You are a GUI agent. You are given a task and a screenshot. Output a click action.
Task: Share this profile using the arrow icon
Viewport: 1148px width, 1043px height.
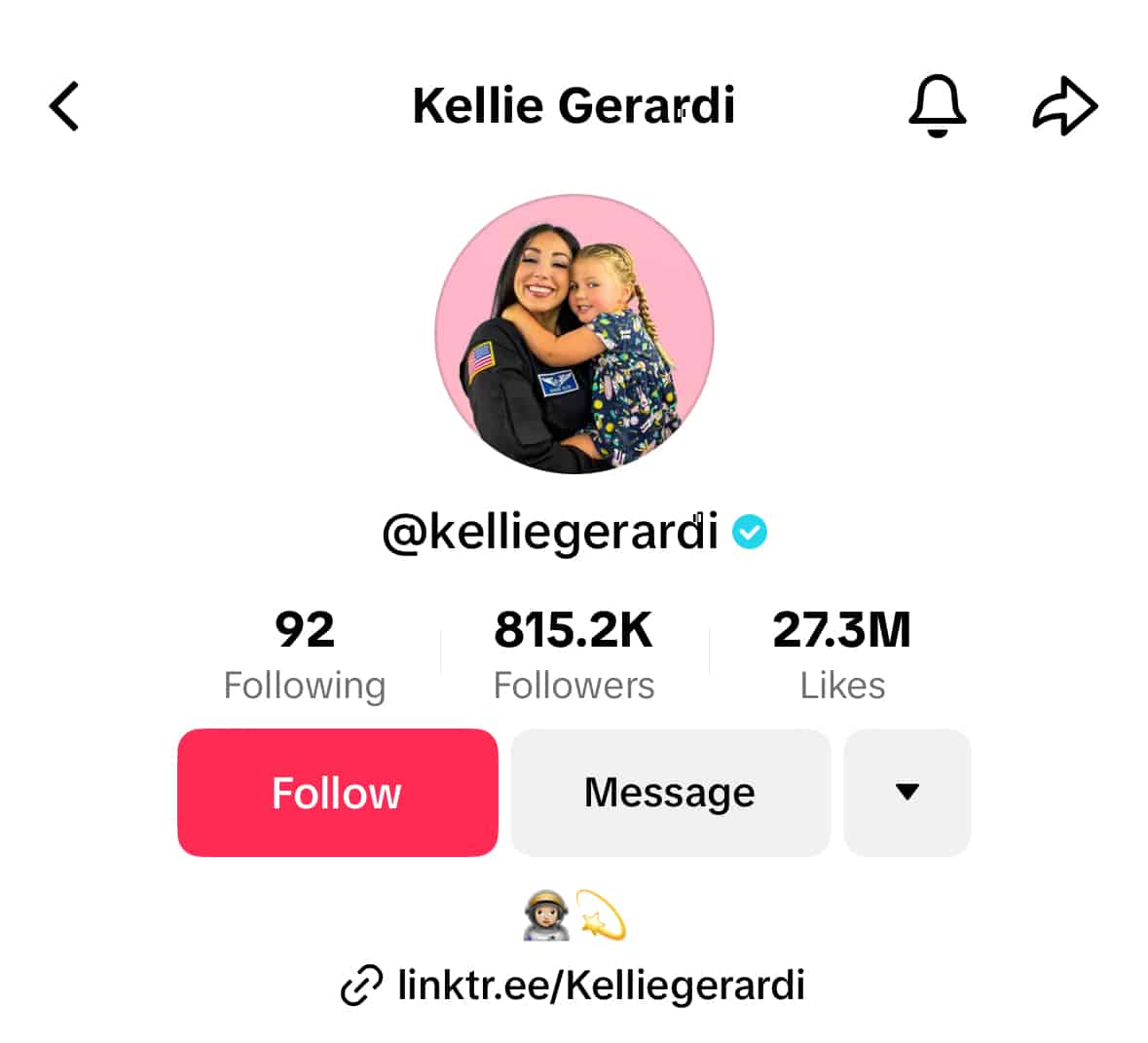(1064, 106)
